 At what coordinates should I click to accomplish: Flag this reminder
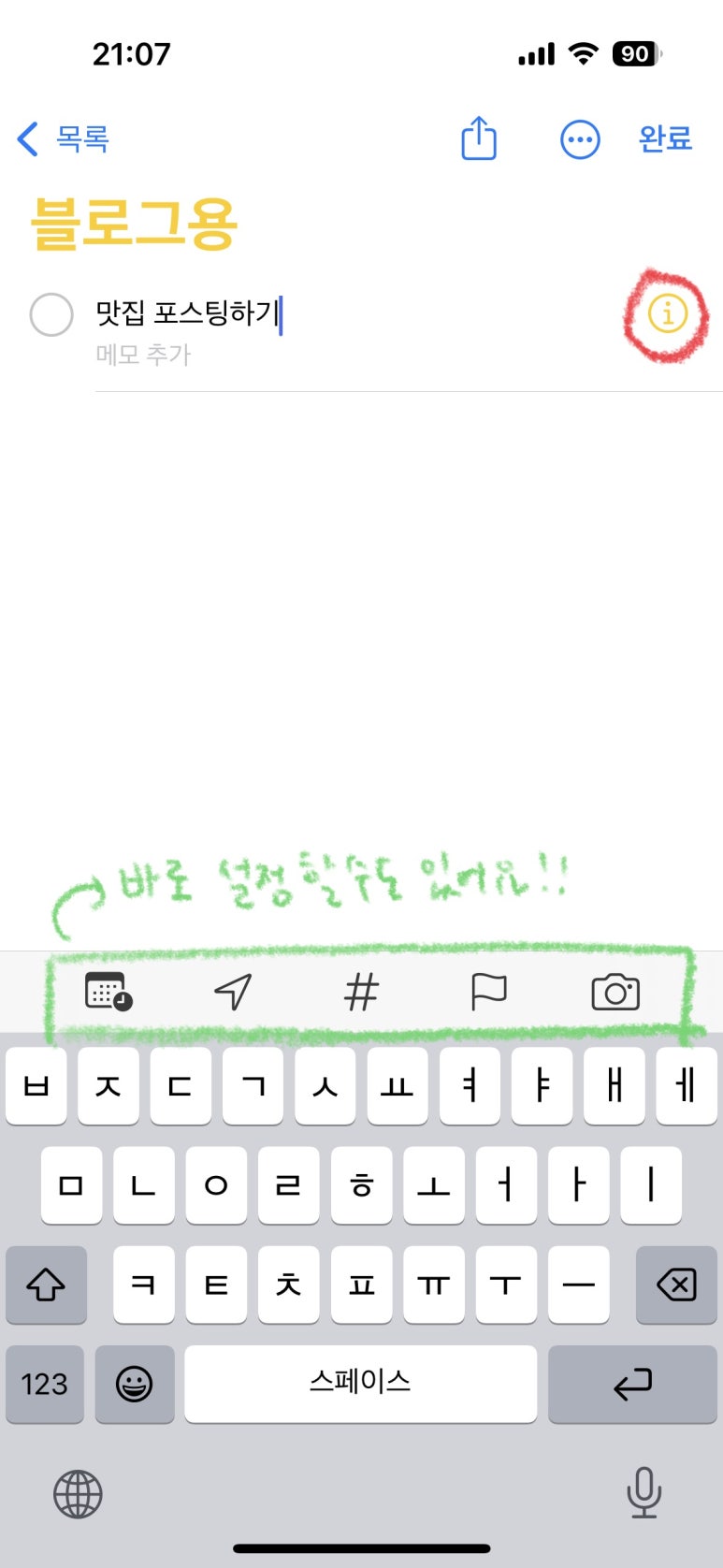click(488, 992)
